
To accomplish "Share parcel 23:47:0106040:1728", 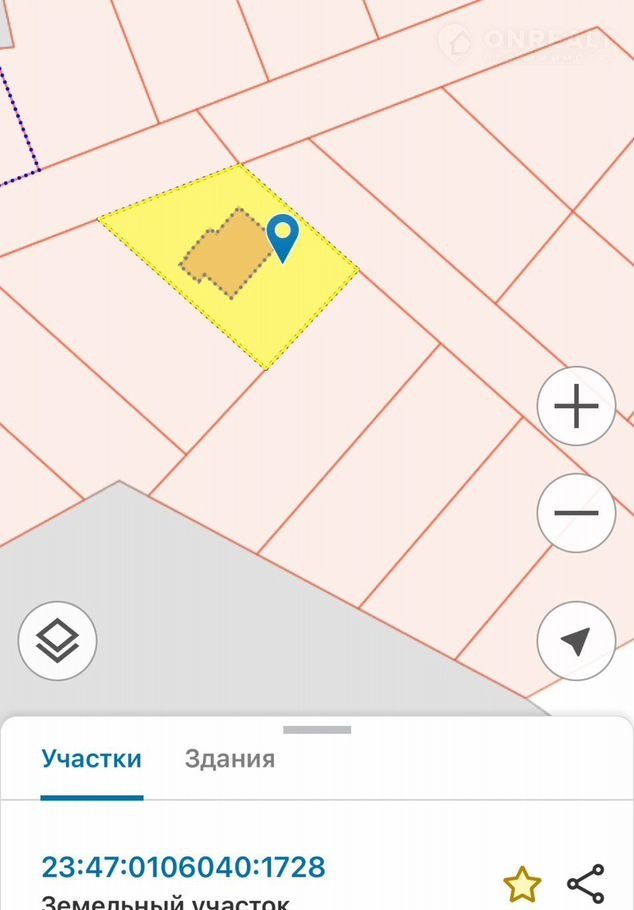I will point(585,884).
